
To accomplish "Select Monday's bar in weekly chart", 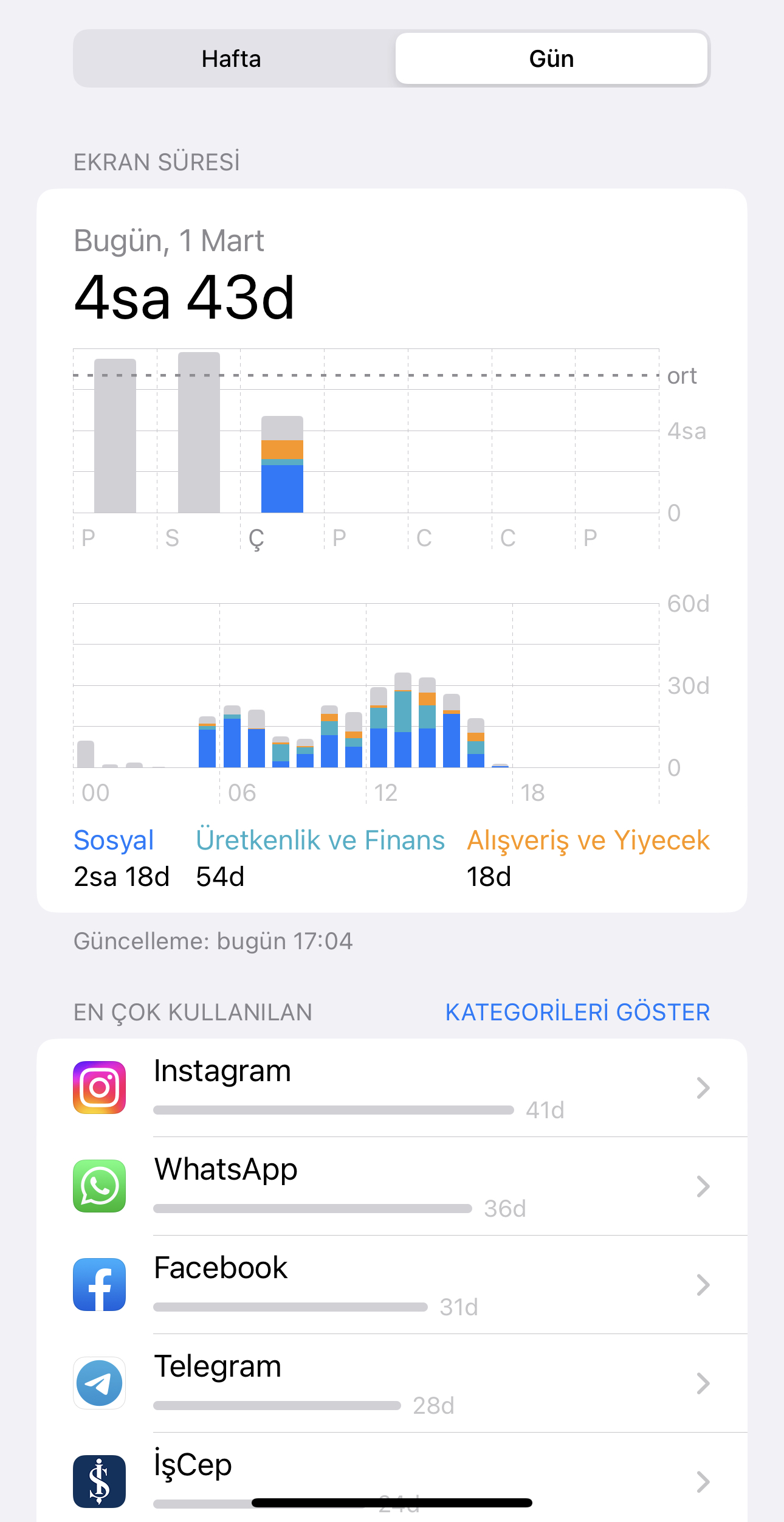I will point(115,435).
